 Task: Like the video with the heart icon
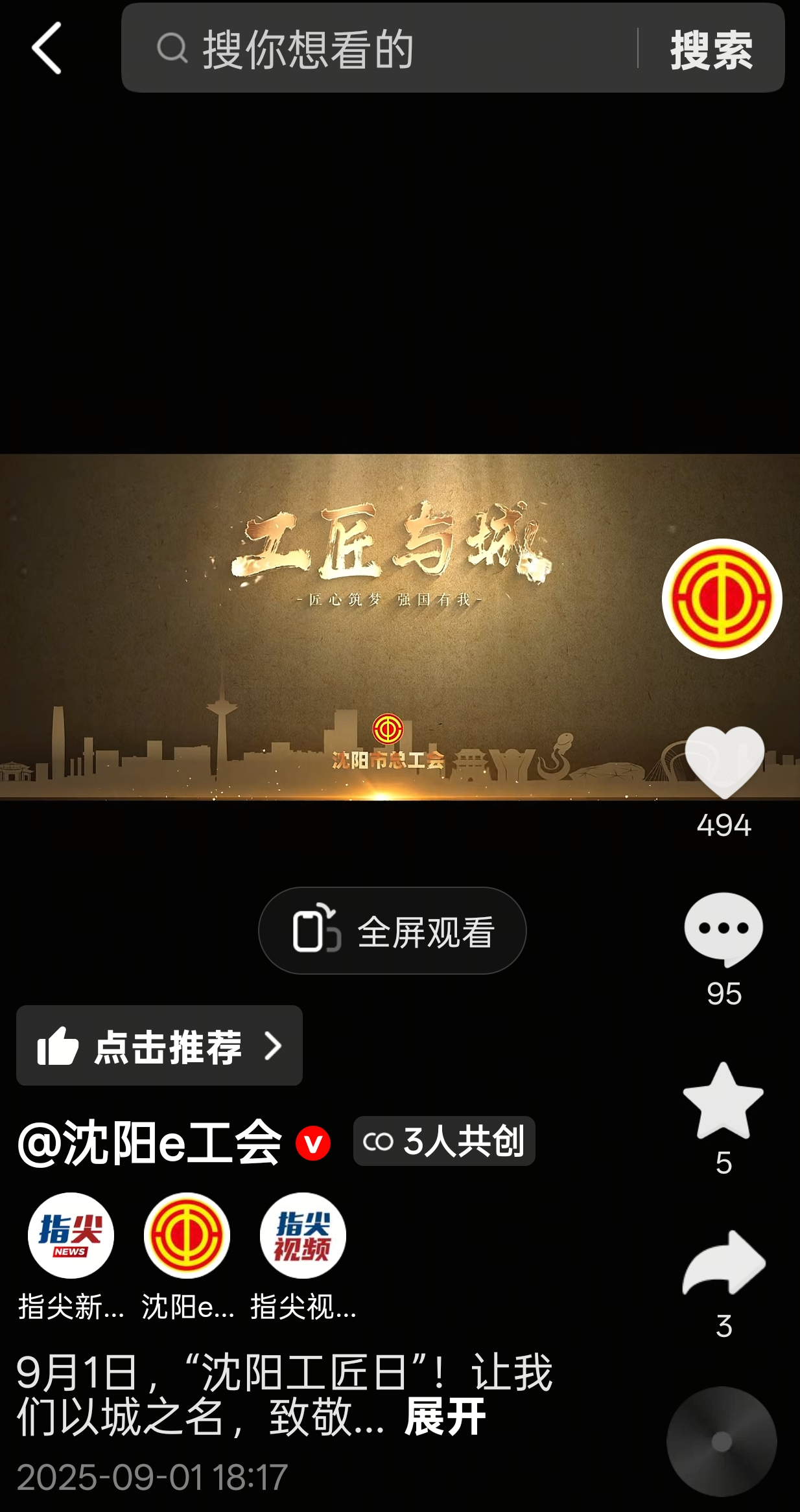point(724,763)
